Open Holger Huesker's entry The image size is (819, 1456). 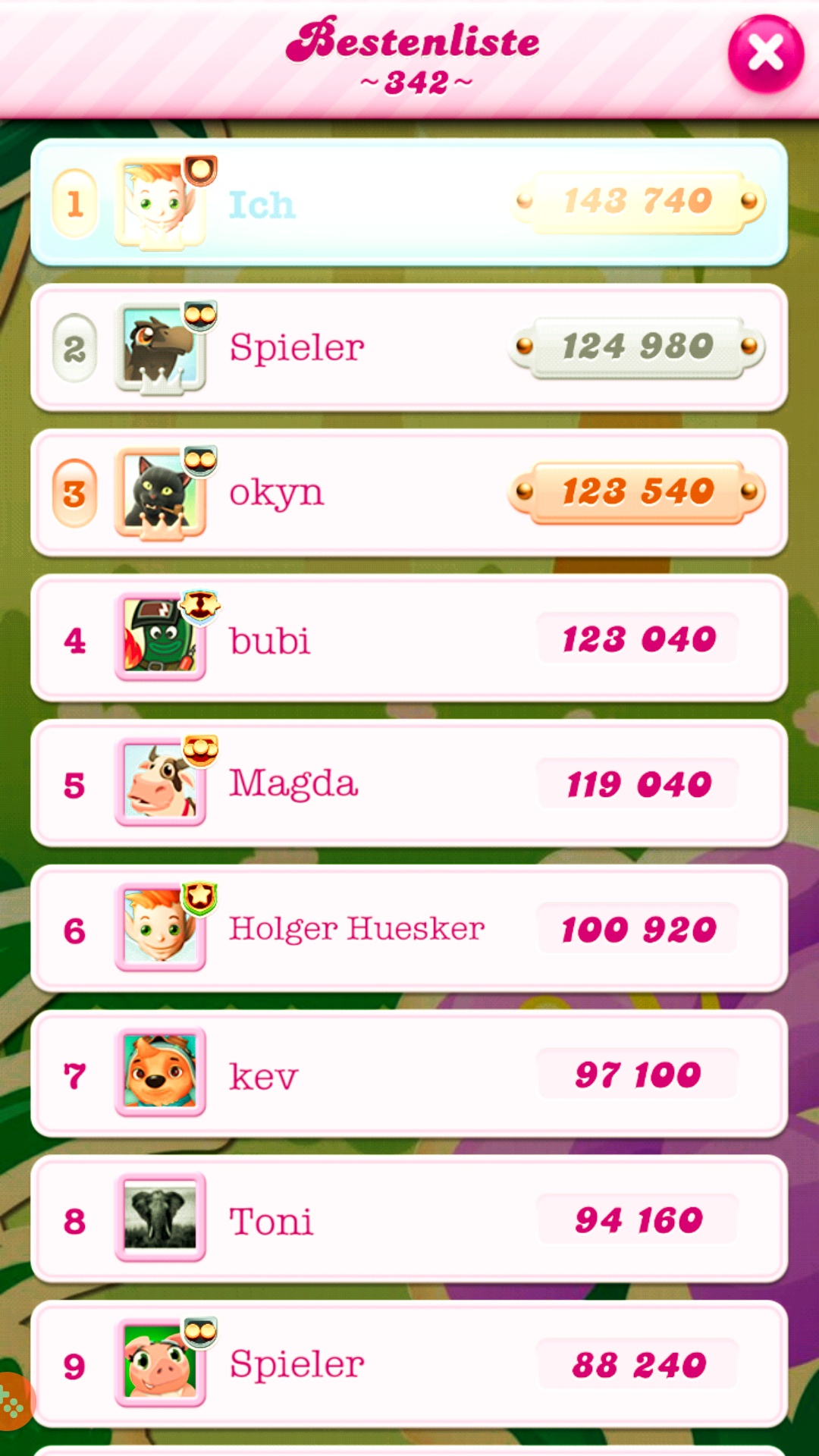409,929
